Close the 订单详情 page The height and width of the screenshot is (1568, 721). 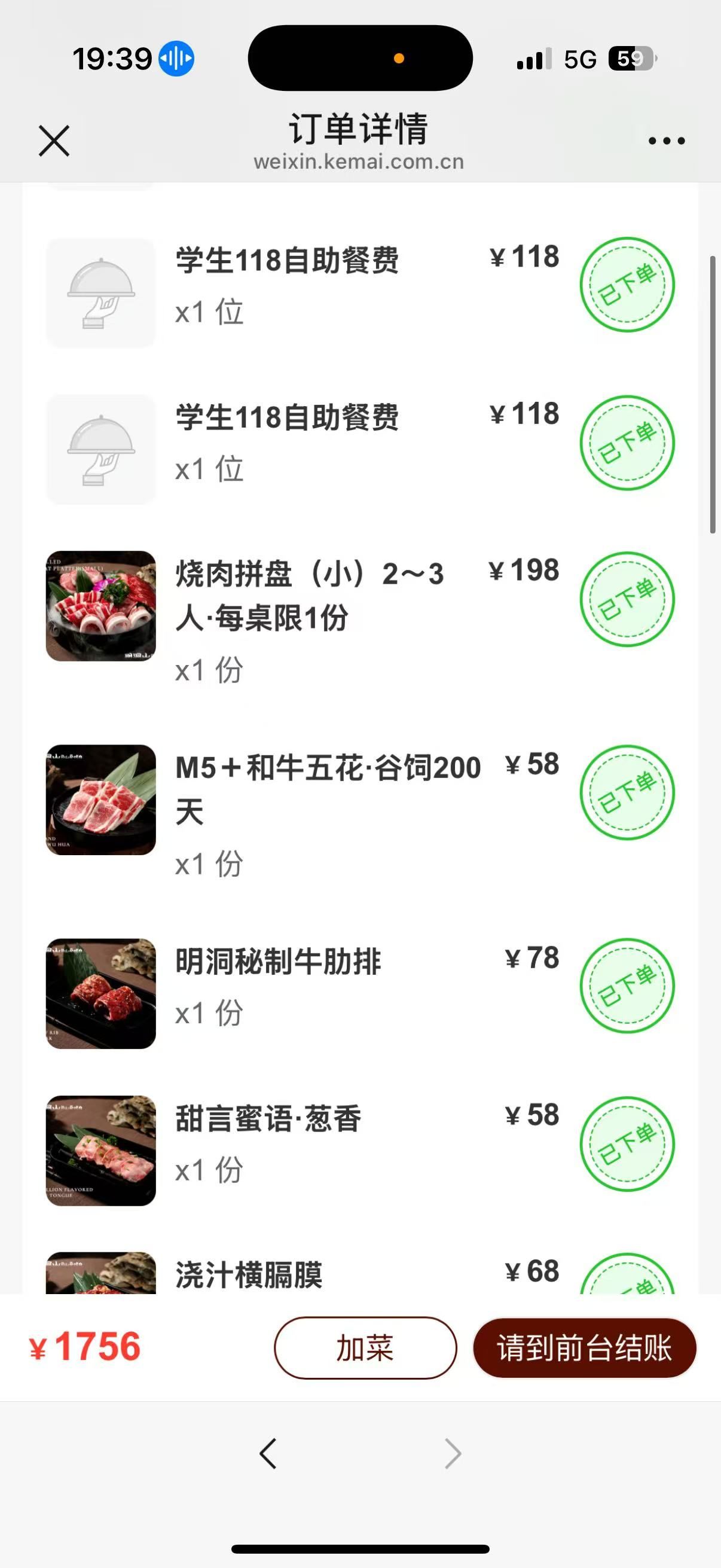pyautogui.click(x=54, y=141)
